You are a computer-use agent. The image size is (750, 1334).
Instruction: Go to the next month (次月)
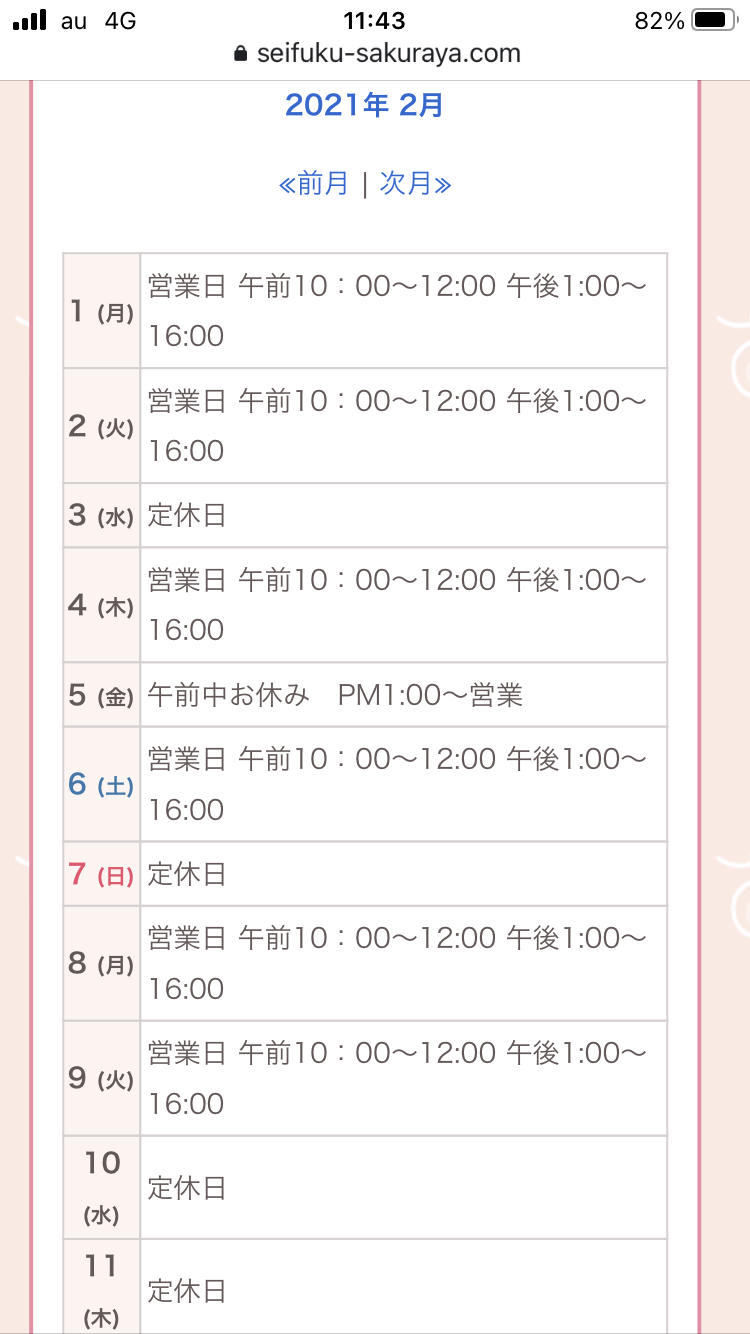point(416,184)
